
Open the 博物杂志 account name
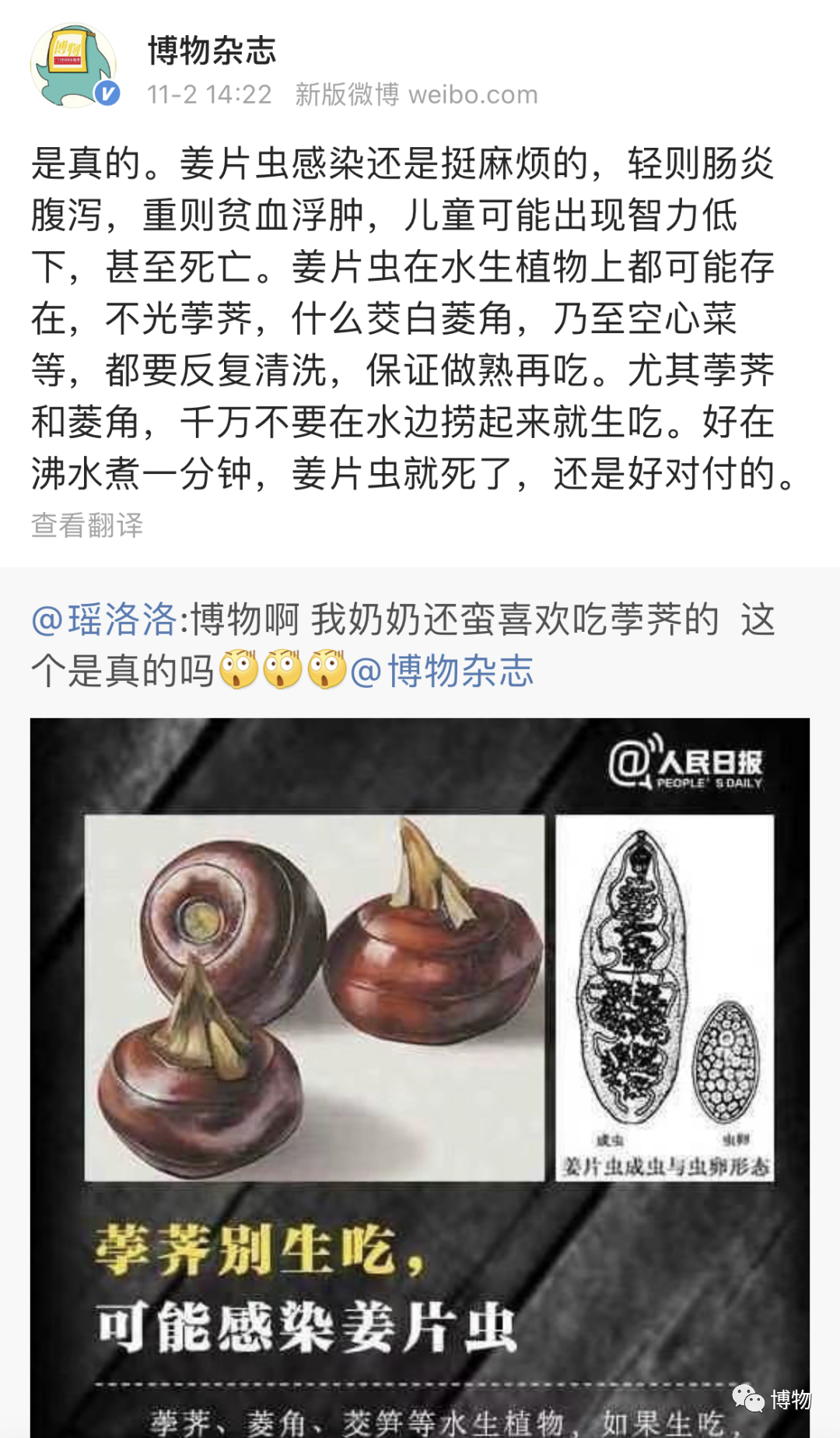tap(212, 51)
